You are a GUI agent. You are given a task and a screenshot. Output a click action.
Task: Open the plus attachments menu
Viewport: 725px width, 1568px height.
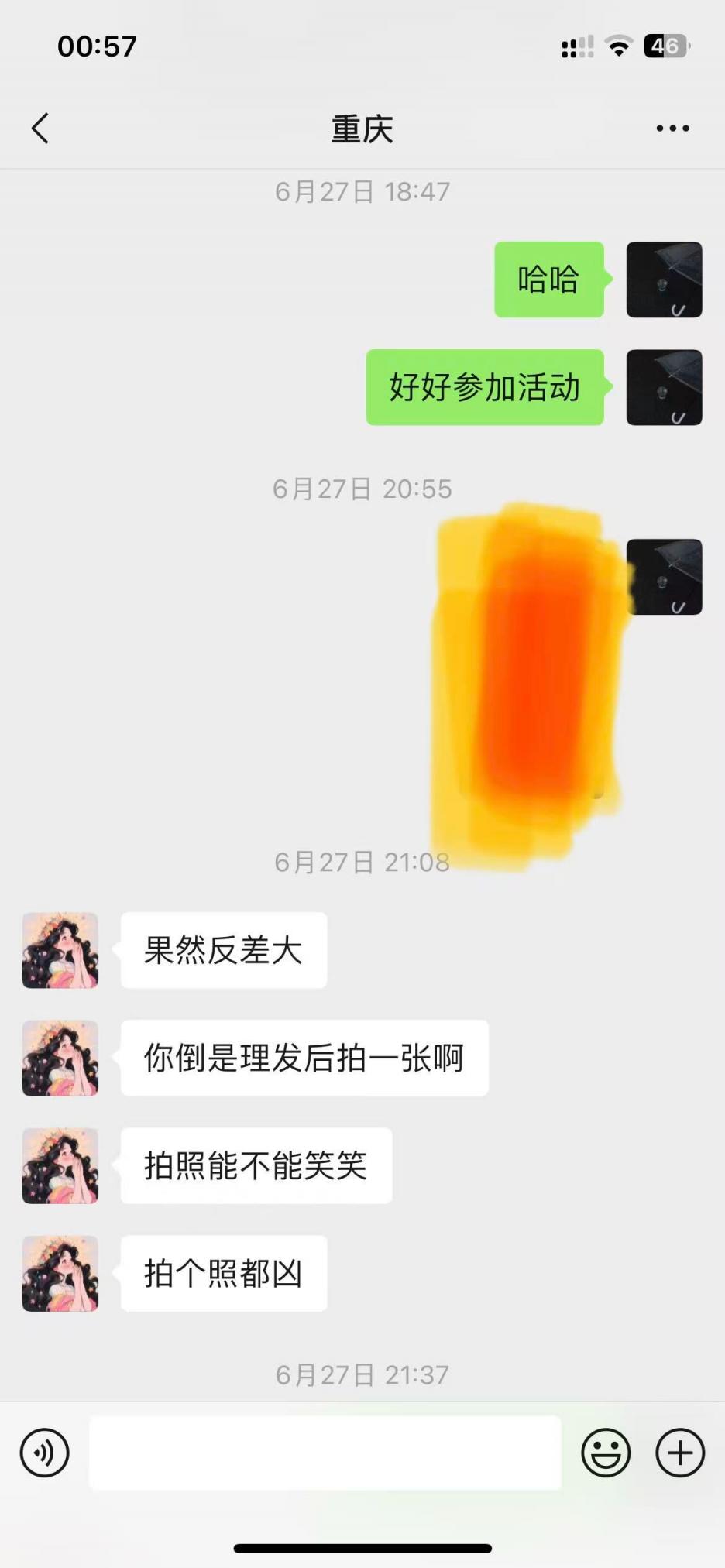(680, 1453)
